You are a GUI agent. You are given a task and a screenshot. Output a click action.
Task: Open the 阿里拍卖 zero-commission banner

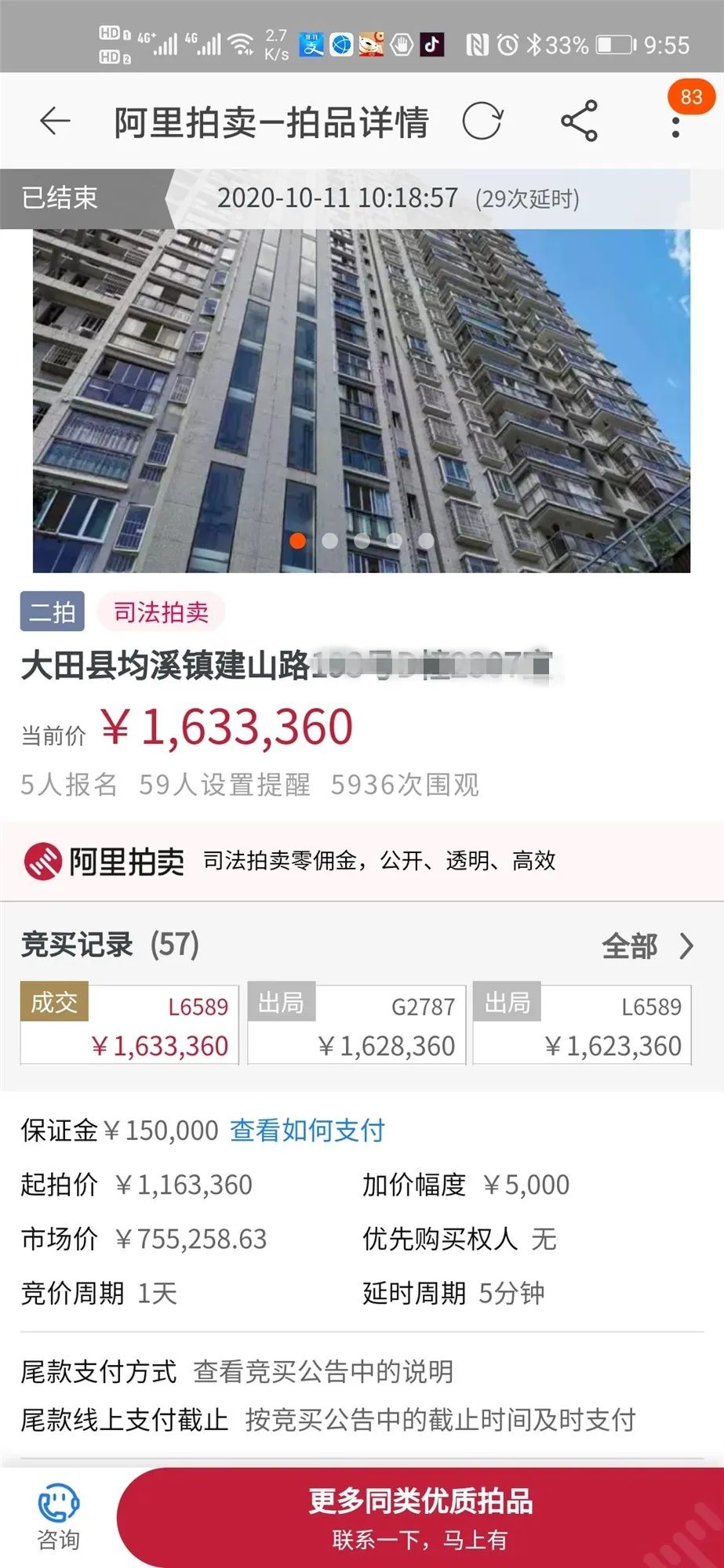click(361, 861)
